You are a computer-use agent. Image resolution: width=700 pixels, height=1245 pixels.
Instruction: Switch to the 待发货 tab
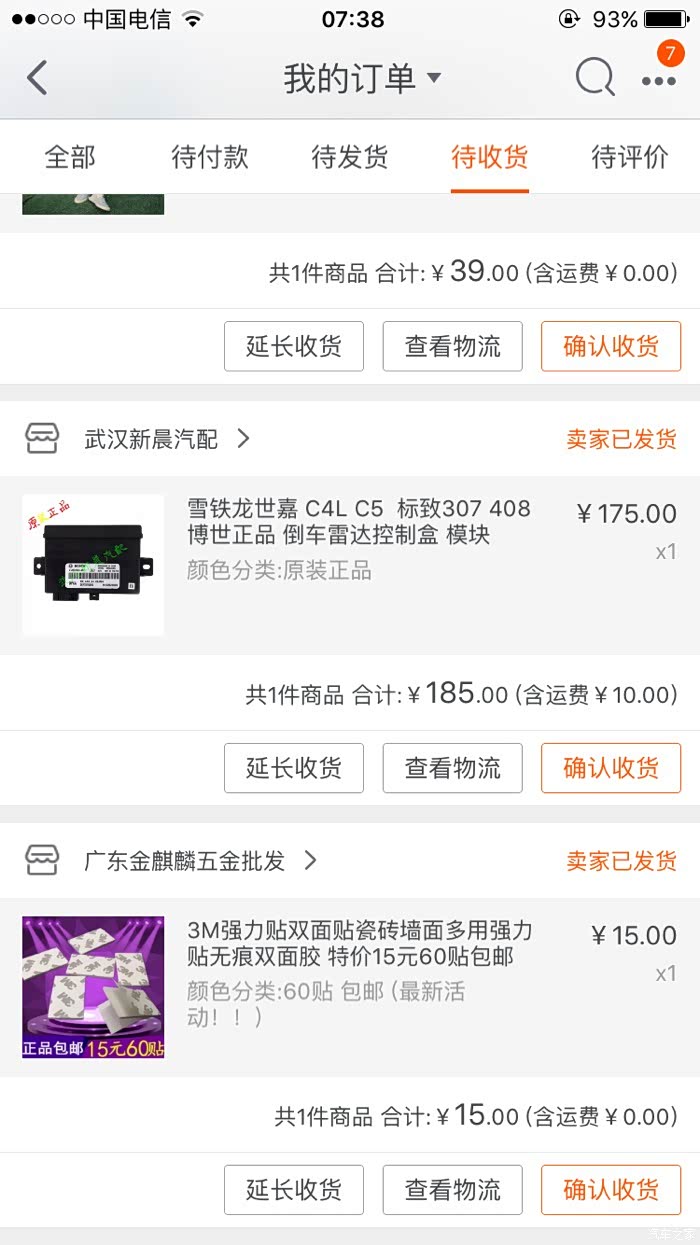click(350, 157)
